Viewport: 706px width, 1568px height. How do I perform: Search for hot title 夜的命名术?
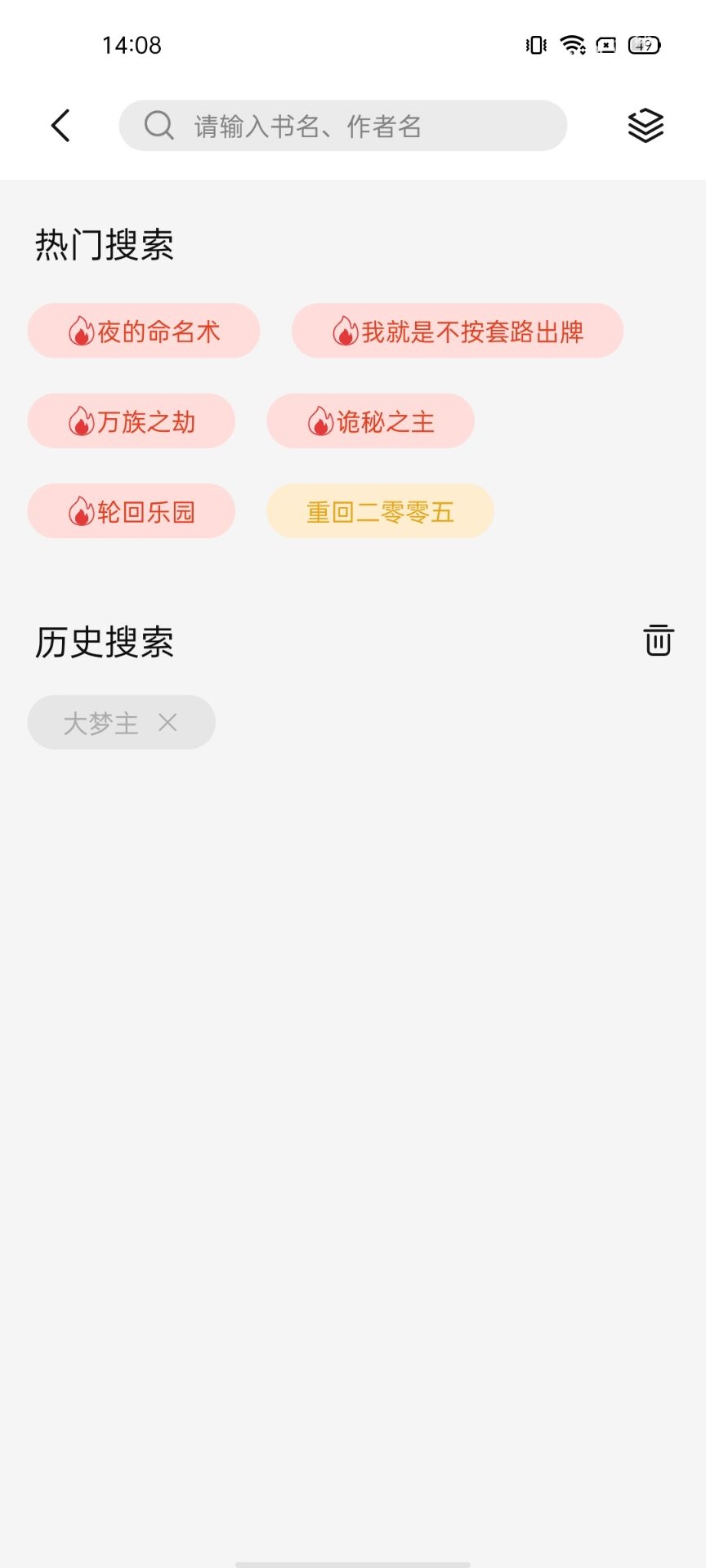(x=144, y=332)
